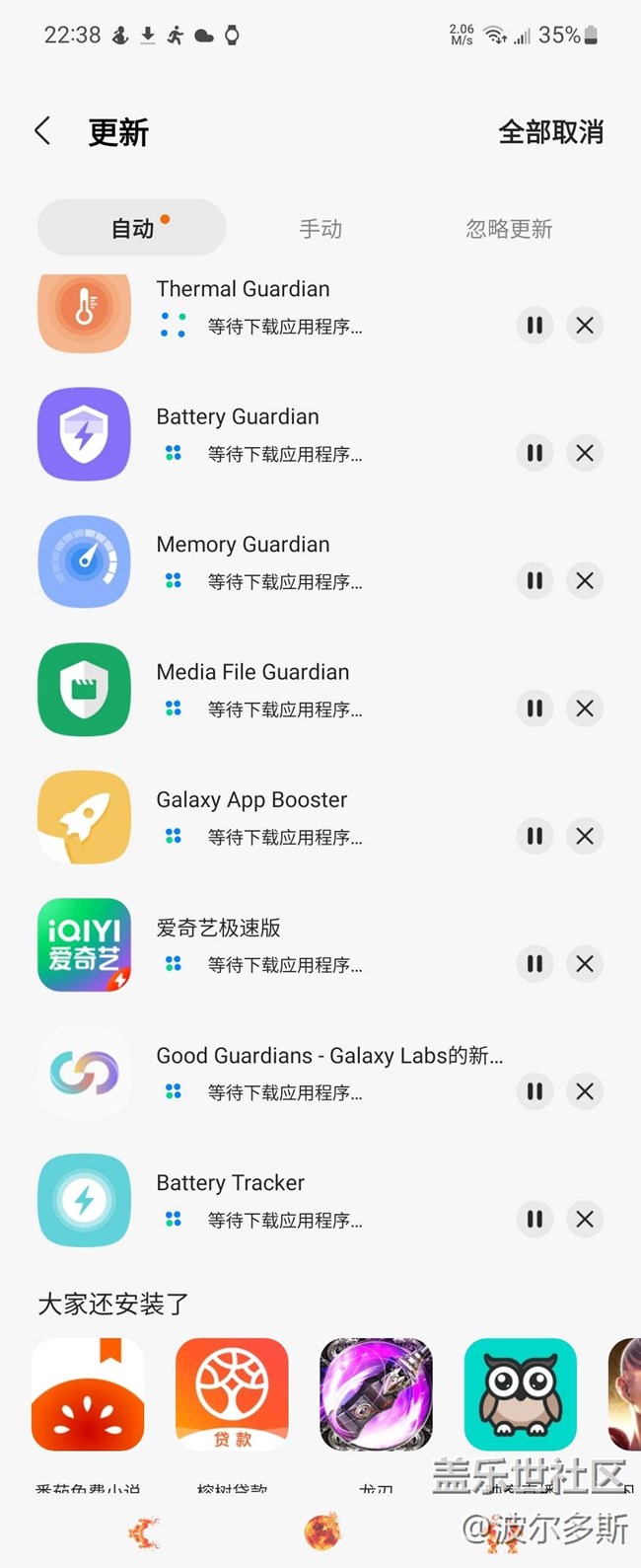Cancel the Good Guardians update

tap(585, 1091)
